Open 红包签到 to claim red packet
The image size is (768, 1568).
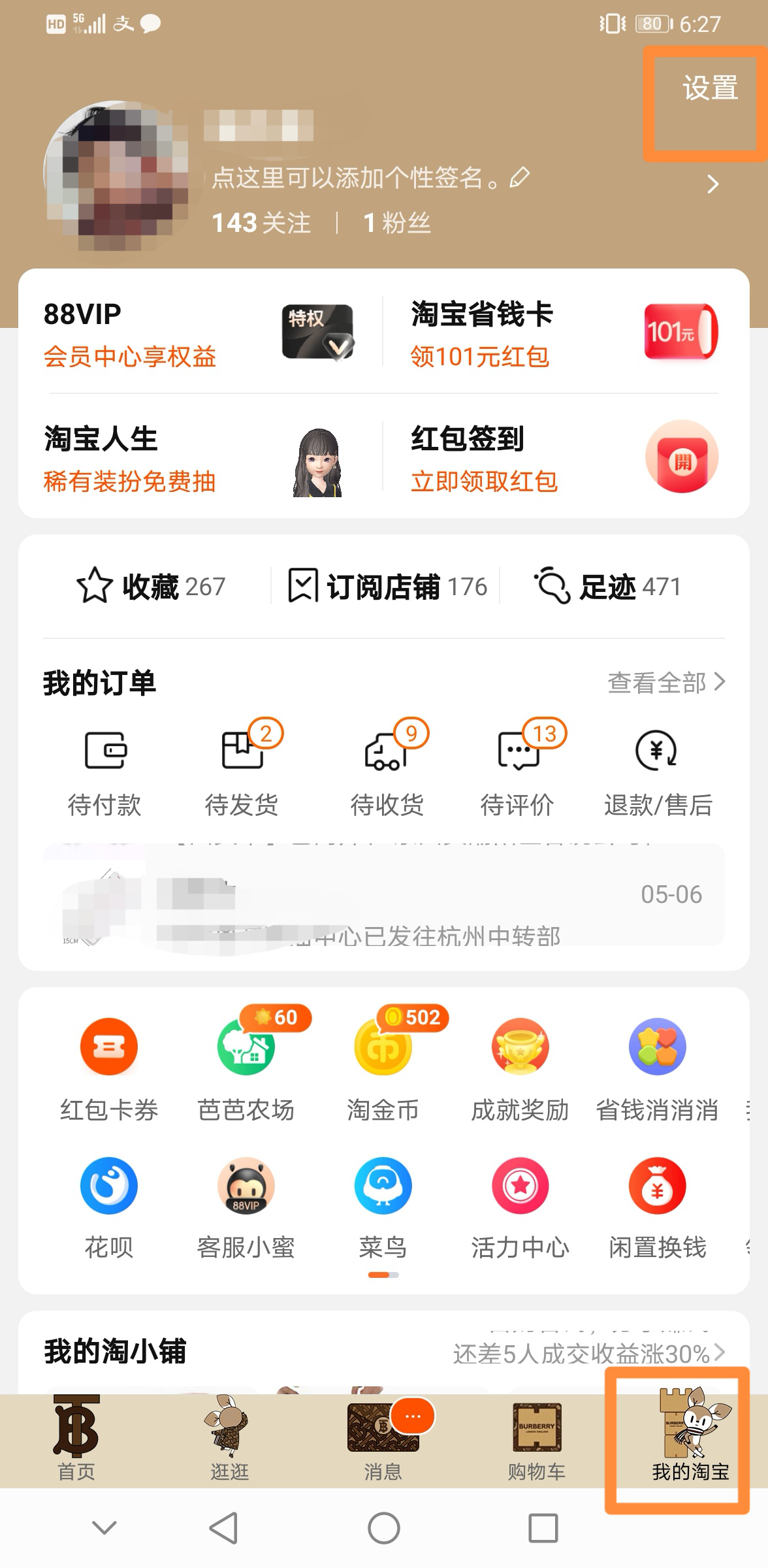click(563, 459)
